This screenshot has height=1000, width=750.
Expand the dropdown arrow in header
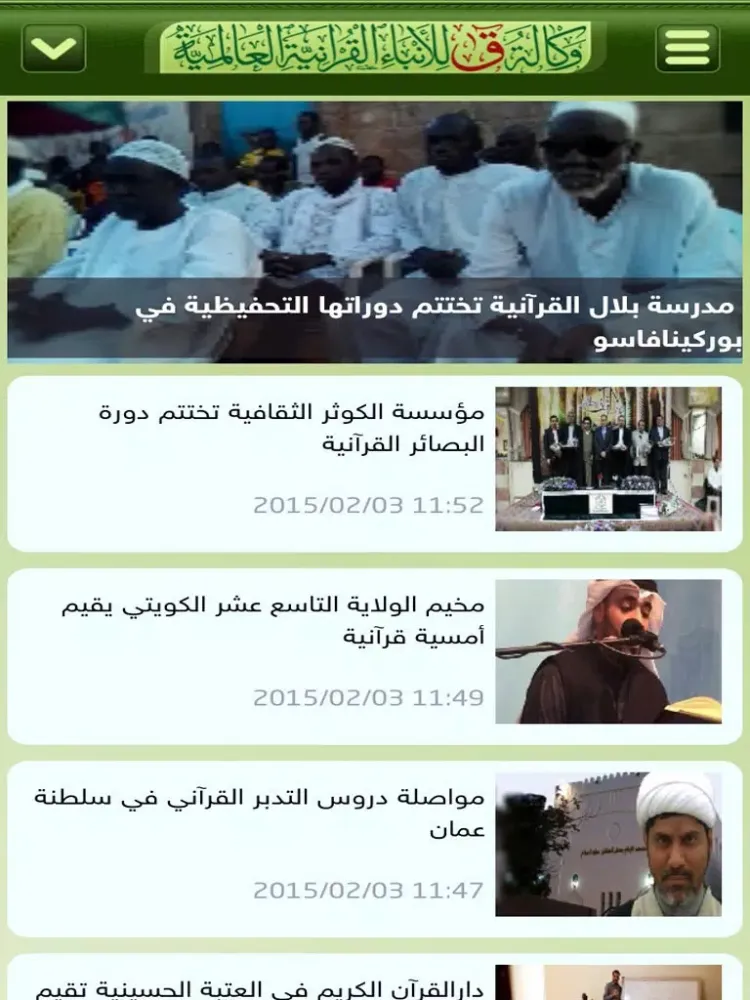[53, 48]
